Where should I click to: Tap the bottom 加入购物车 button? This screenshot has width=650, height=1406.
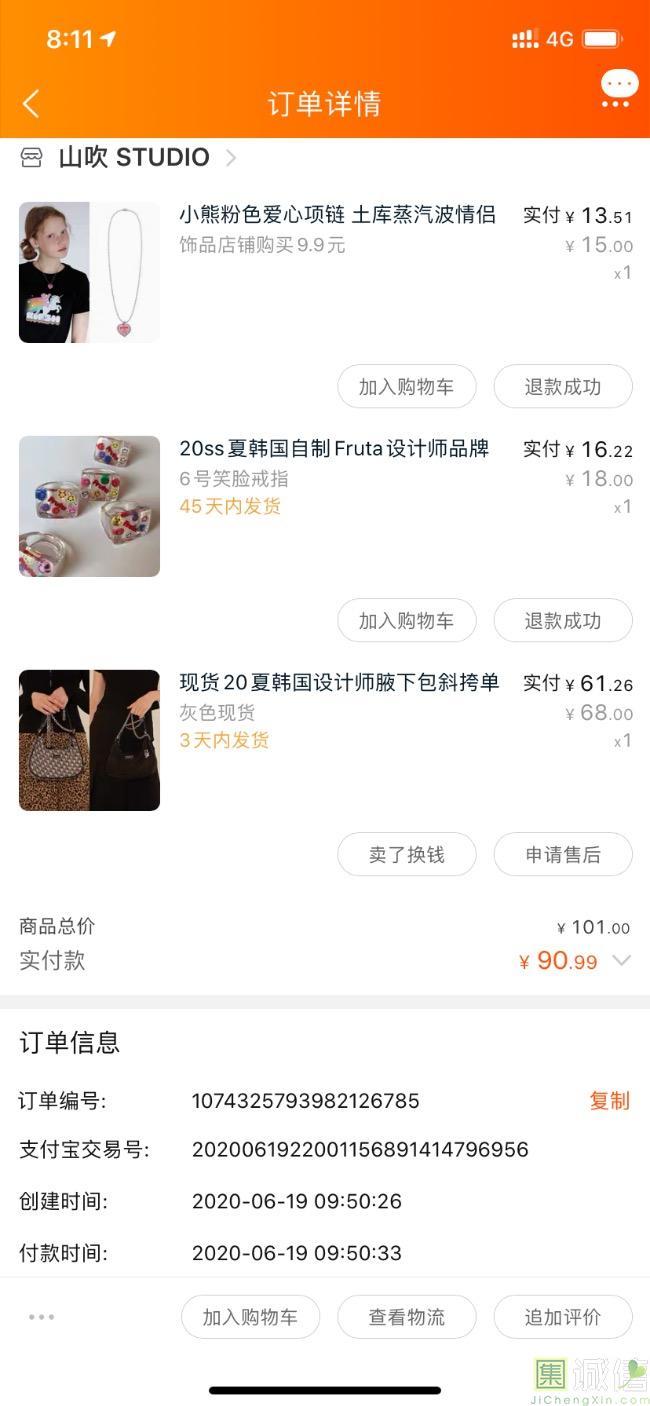click(250, 1317)
